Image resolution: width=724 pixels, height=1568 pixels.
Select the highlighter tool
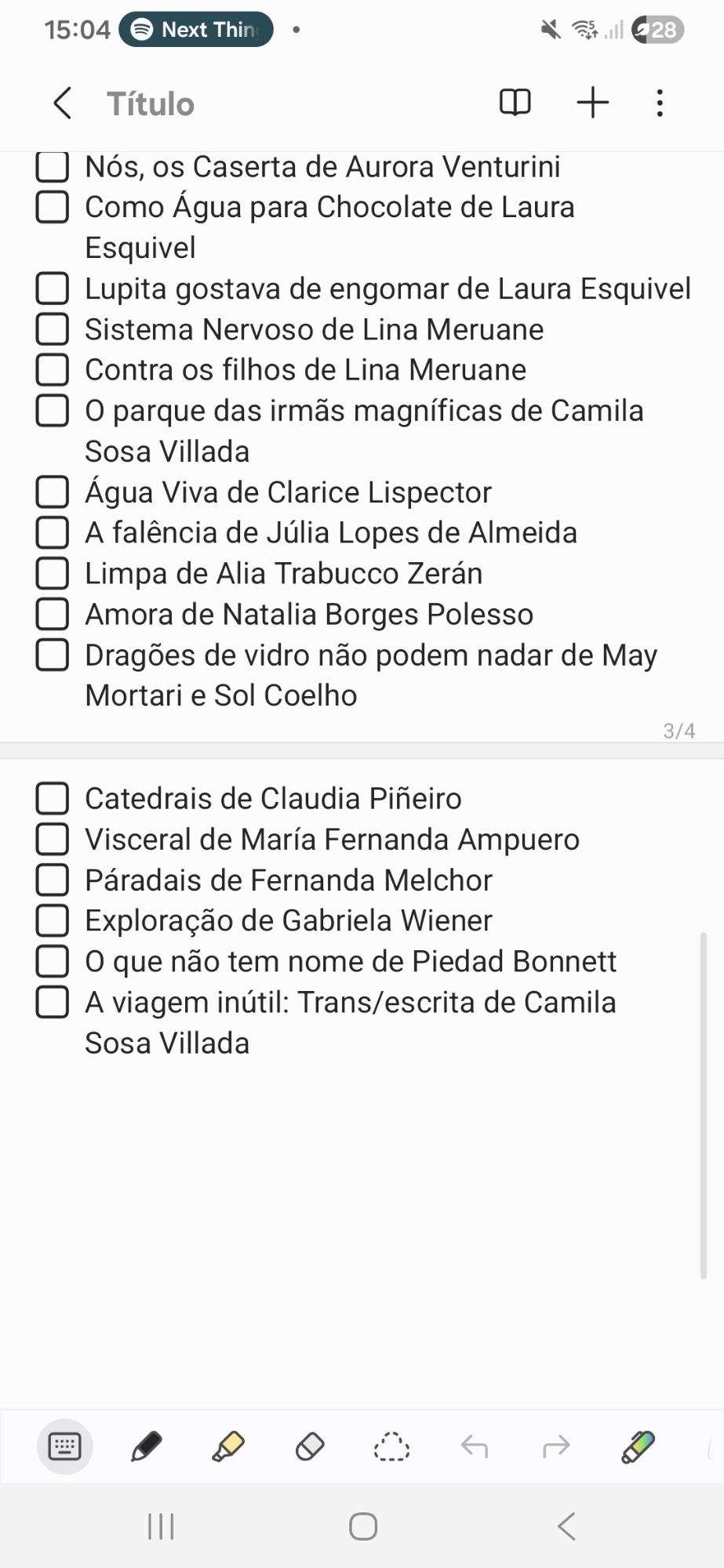tap(228, 1446)
